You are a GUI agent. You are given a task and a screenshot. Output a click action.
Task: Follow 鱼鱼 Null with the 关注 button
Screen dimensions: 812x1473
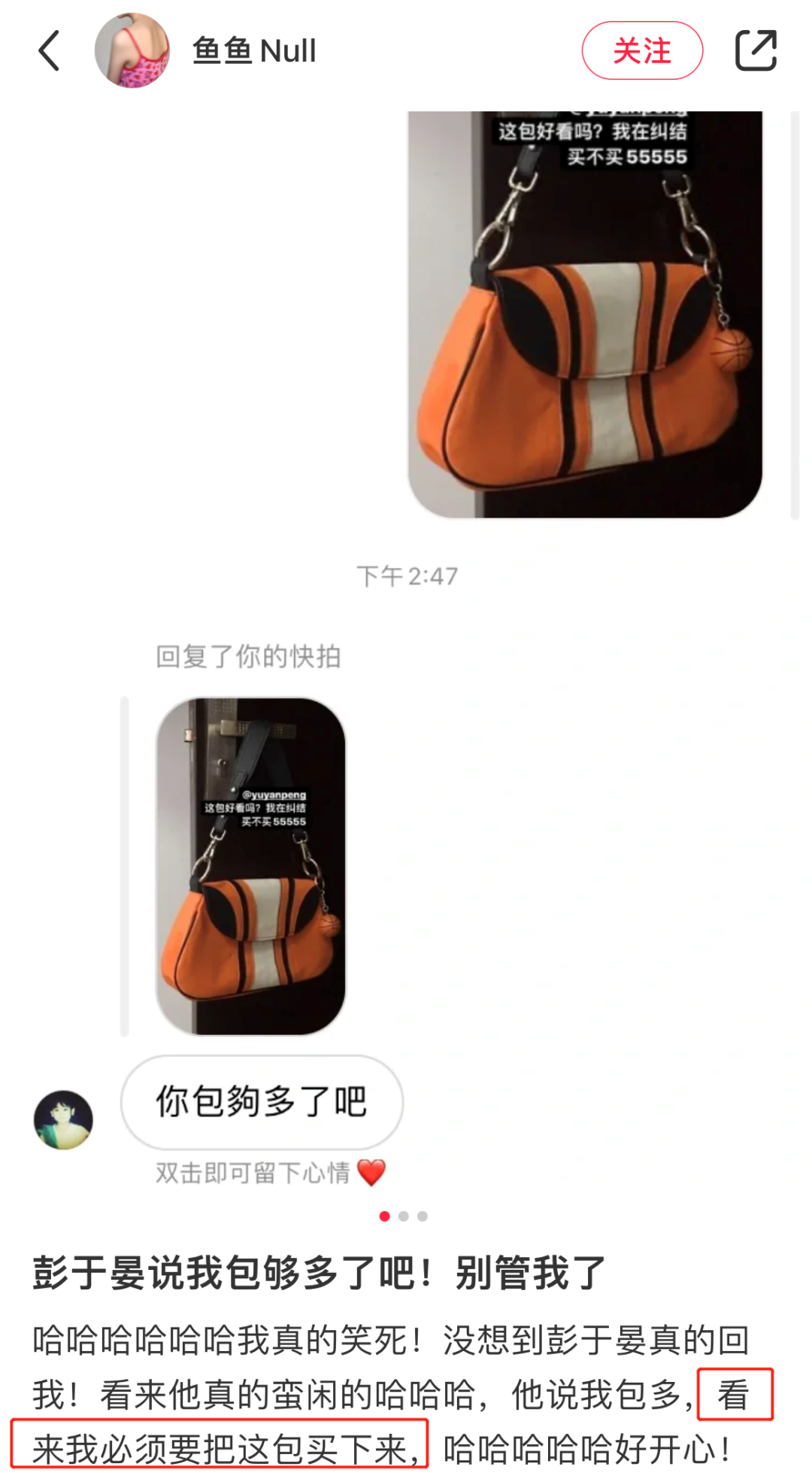[x=641, y=51]
